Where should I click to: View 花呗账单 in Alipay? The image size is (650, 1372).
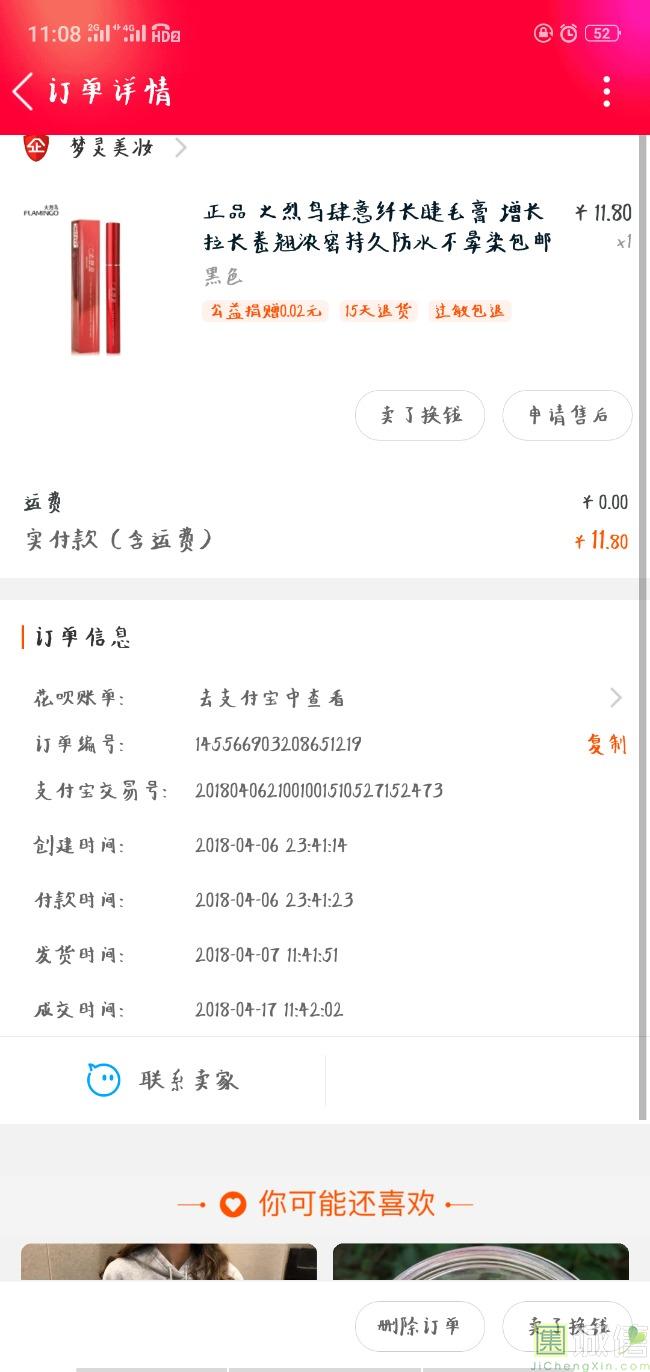(x=325, y=698)
